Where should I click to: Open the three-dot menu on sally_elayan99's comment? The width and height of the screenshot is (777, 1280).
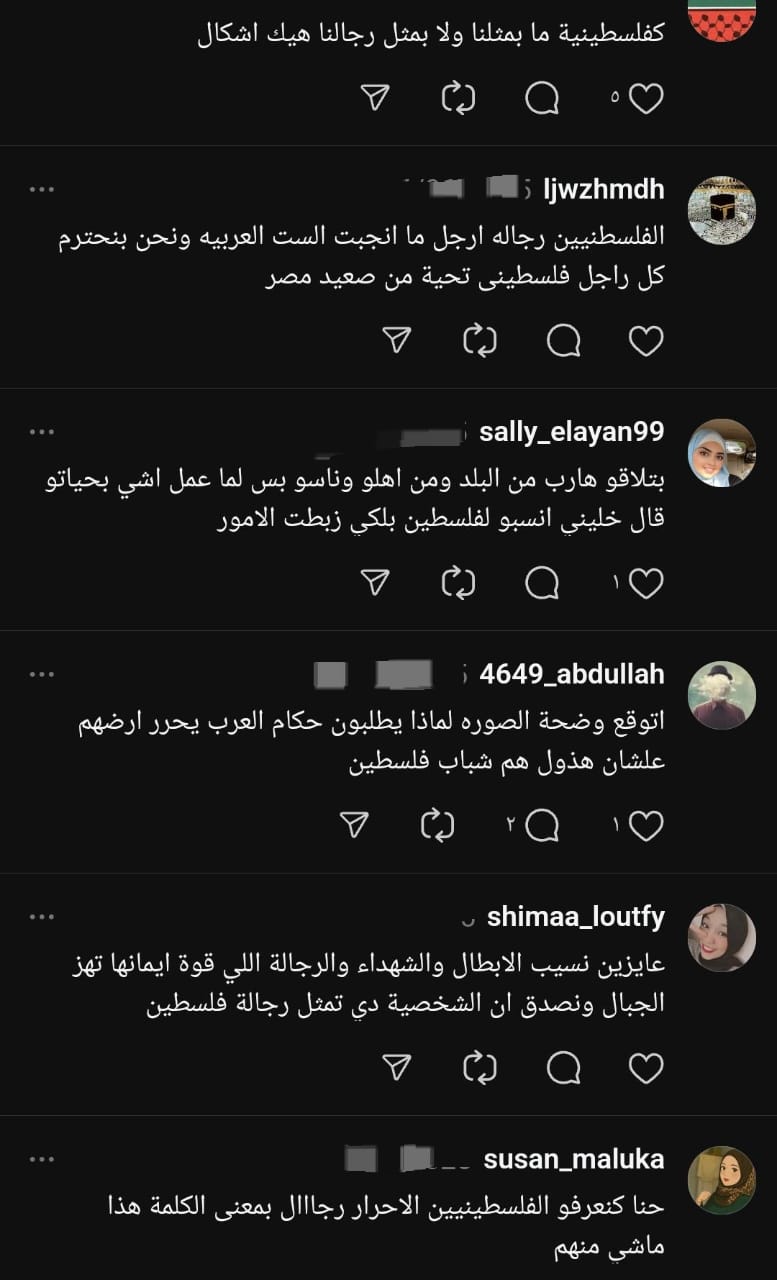41,431
